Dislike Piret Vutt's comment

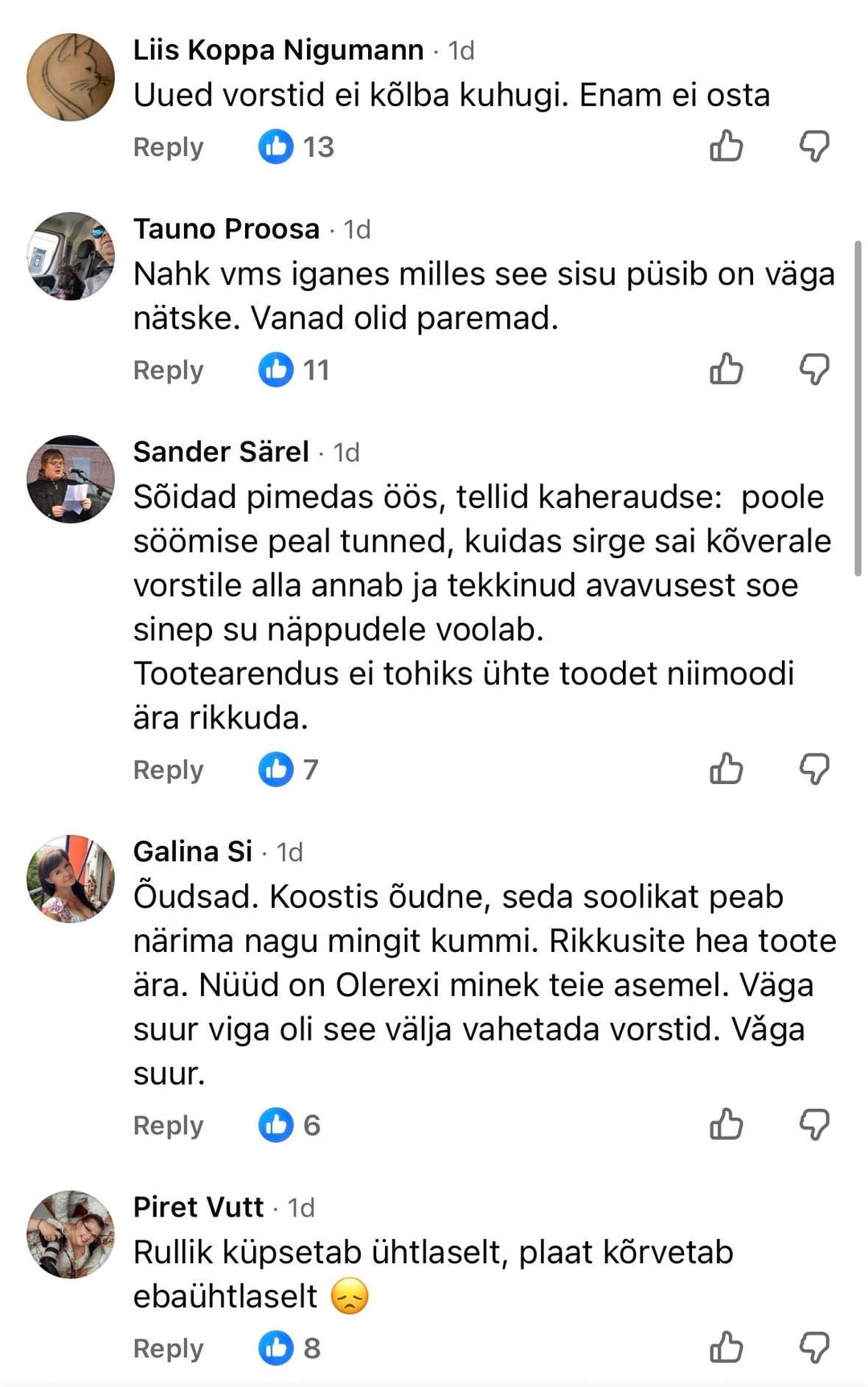[x=814, y=1347]
